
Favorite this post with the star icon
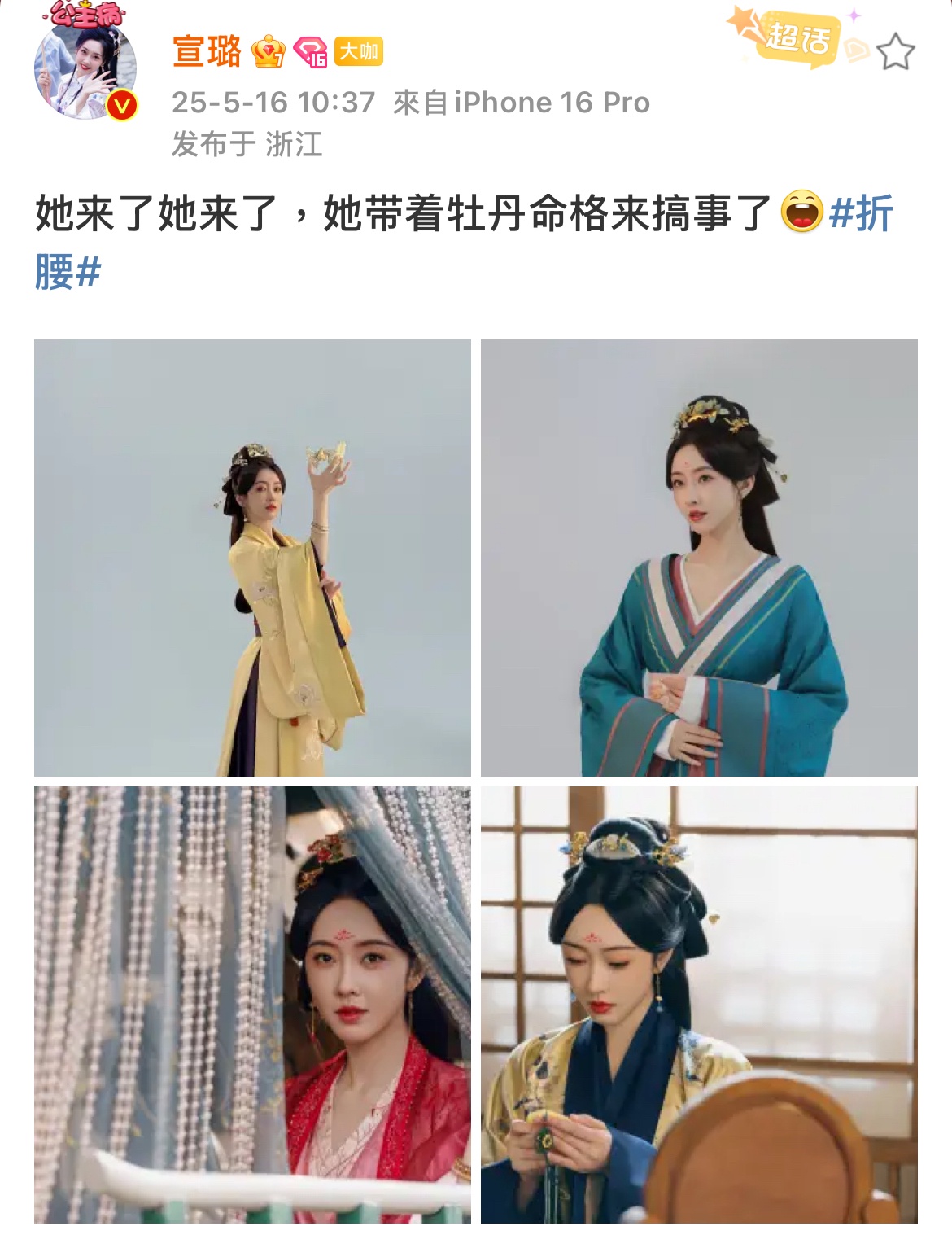pos(895,53)
